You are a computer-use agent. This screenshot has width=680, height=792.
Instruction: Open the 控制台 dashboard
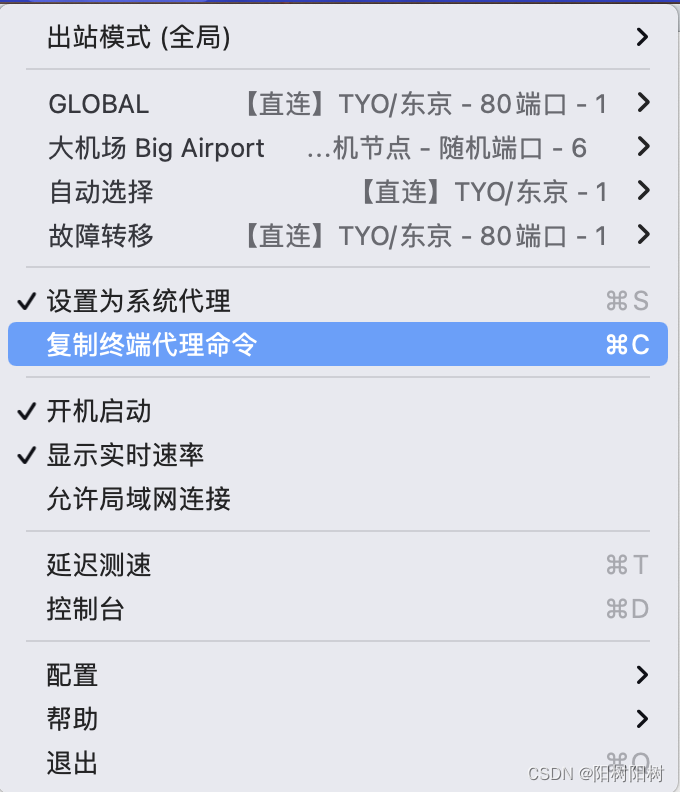(x=85, y=609)
